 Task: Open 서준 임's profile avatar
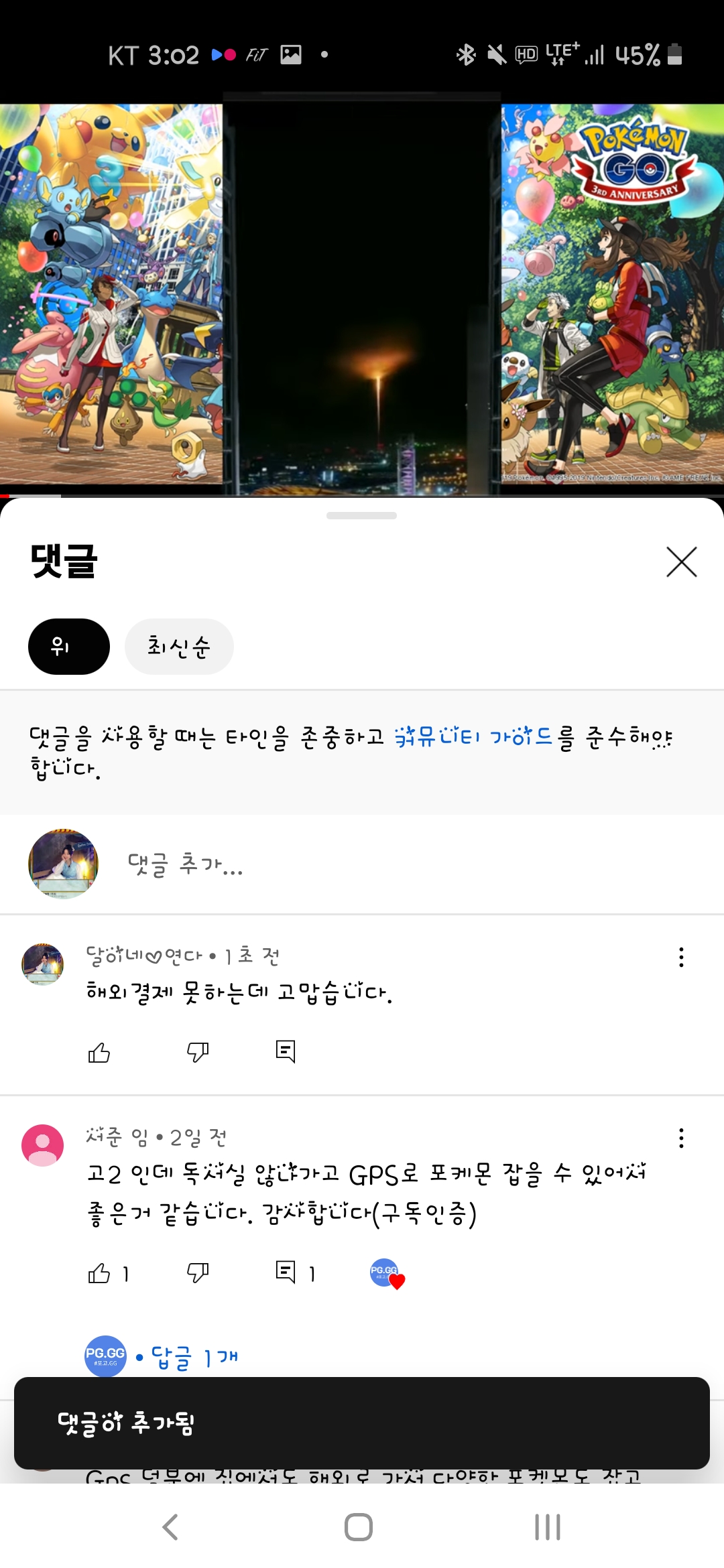43,1145
